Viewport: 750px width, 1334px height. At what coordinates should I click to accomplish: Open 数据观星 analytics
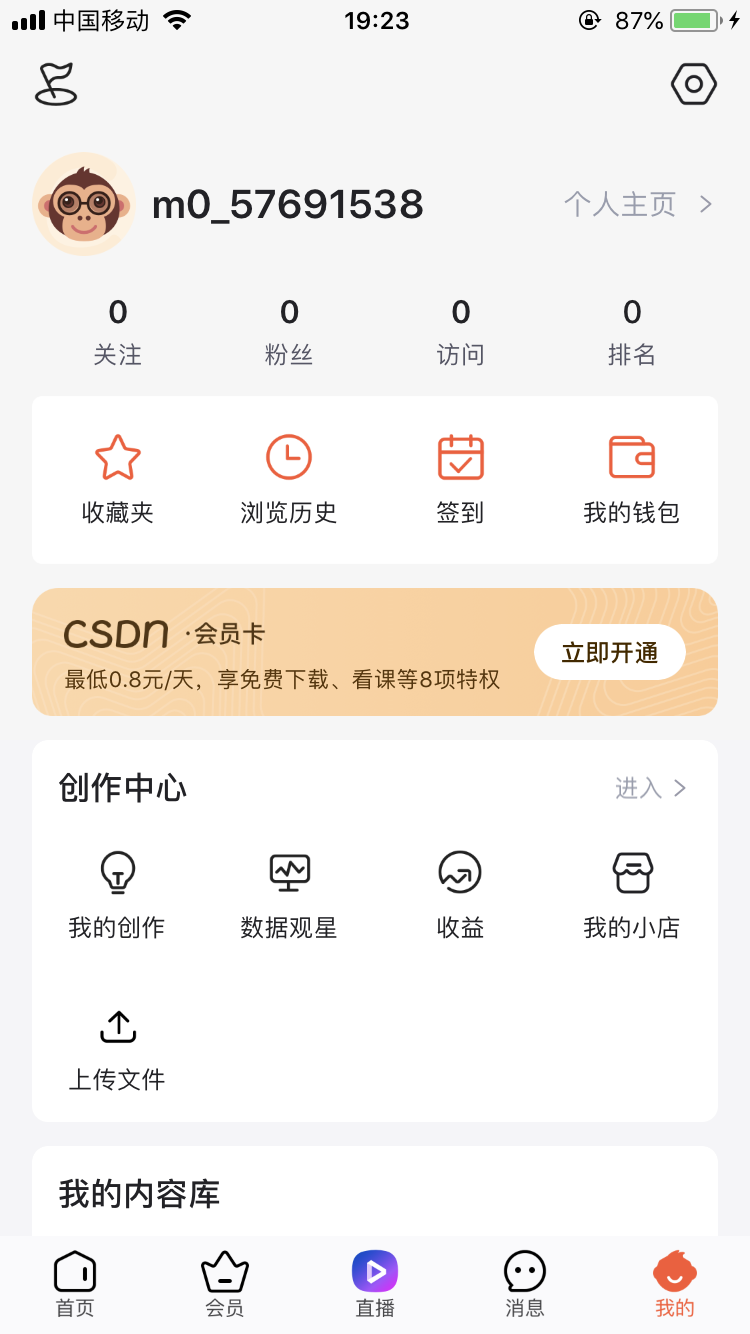click(289, 895)
